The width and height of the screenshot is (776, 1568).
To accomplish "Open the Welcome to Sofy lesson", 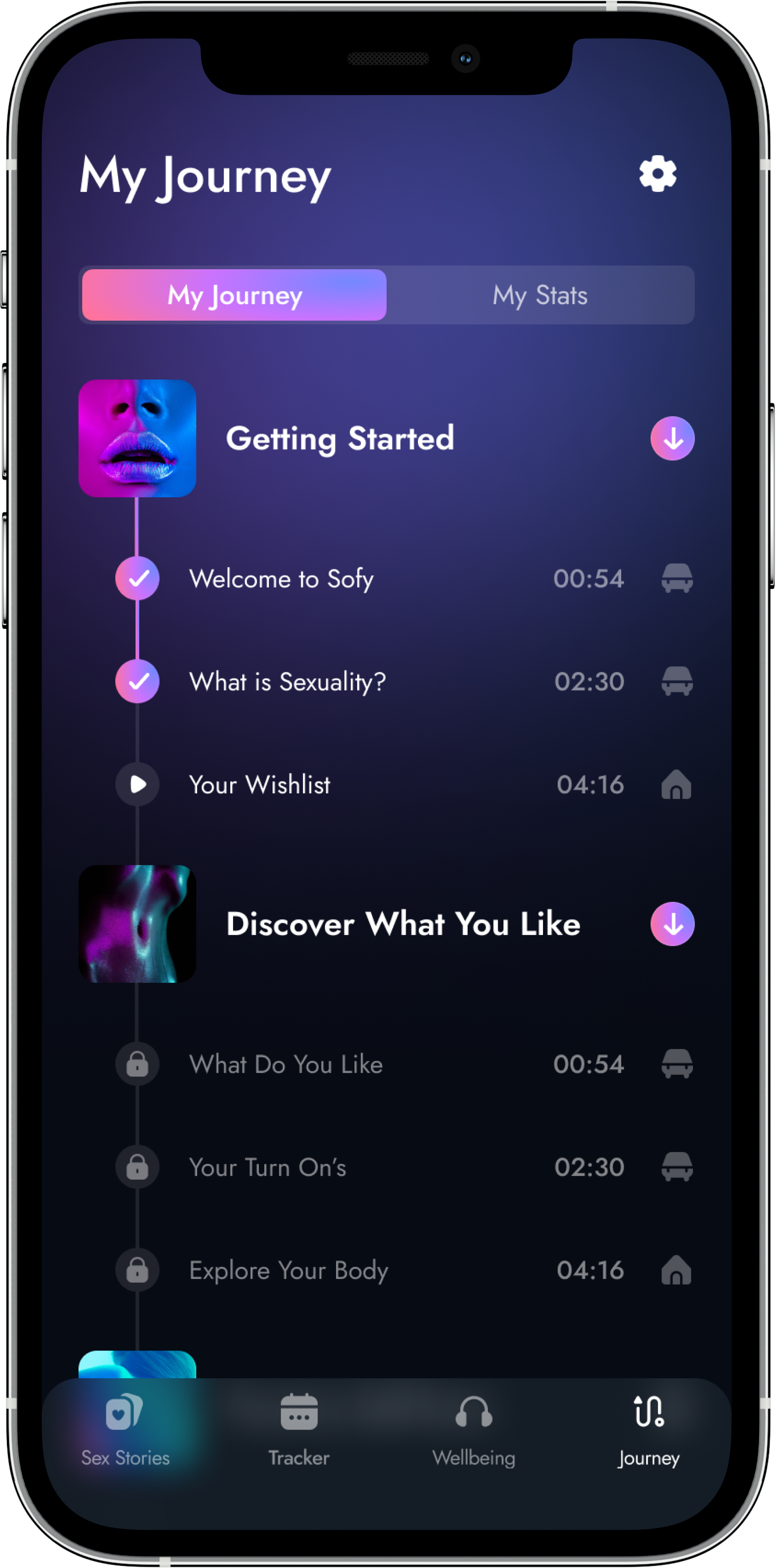I will click(x=281, y=578).
